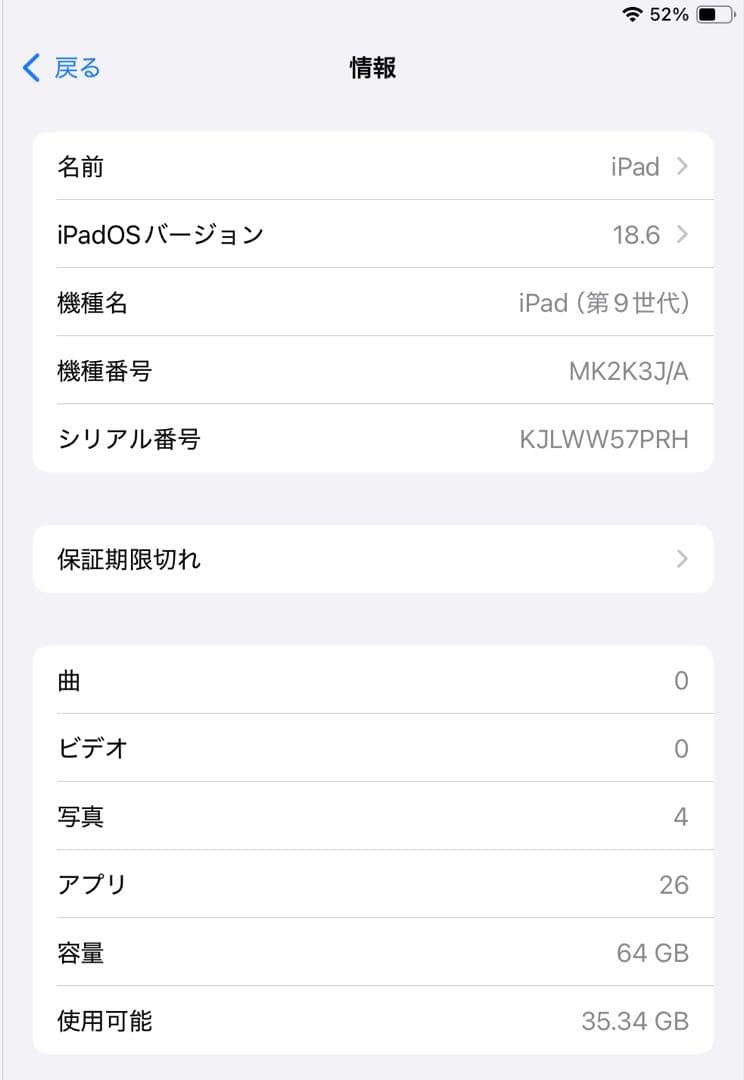The width and height of the screenshot is (744, 1080).
Task: Tap the 情報 title at screen top
Action: pos(371,68)
